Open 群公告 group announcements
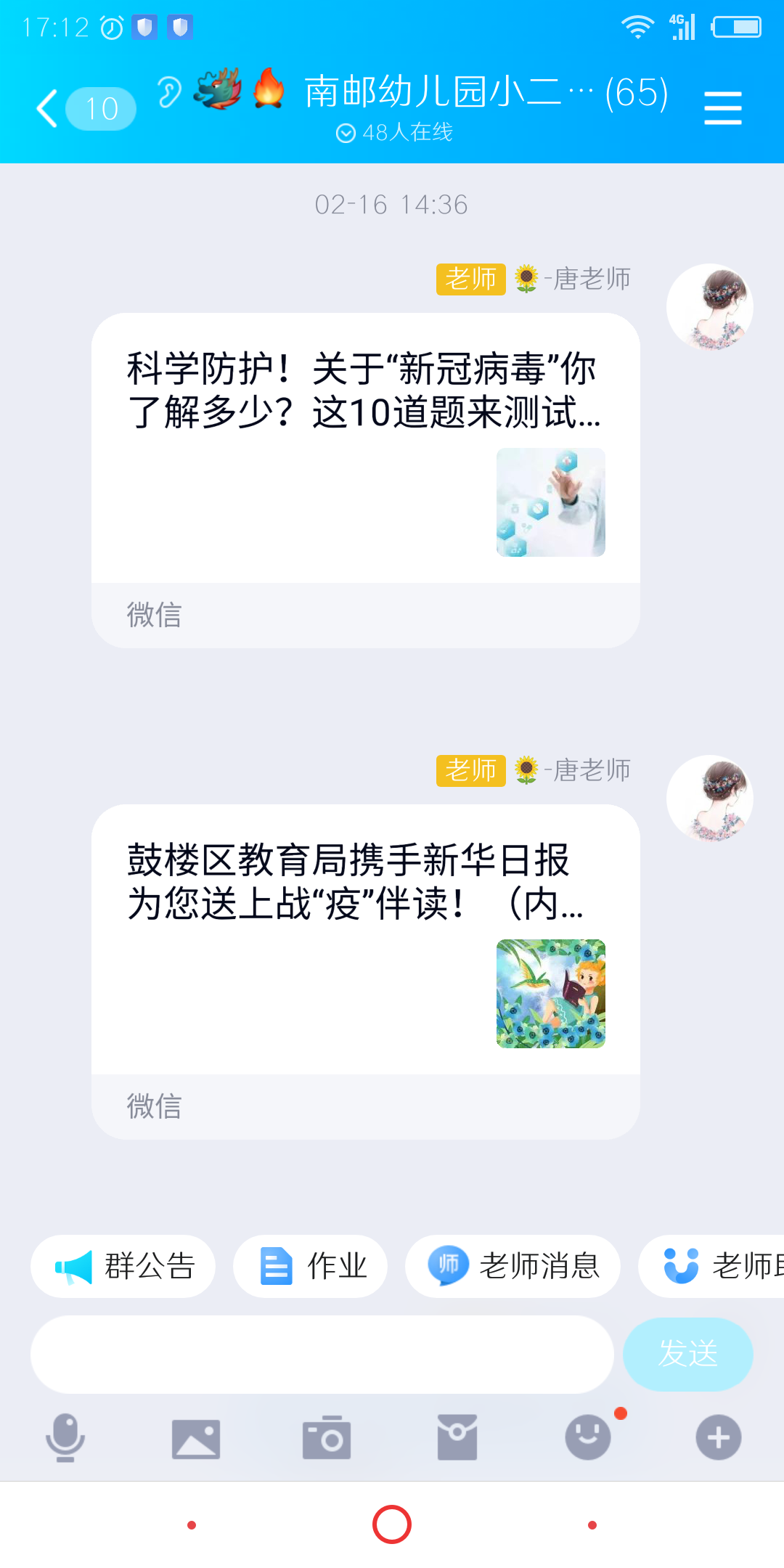 coord(123,1266)
